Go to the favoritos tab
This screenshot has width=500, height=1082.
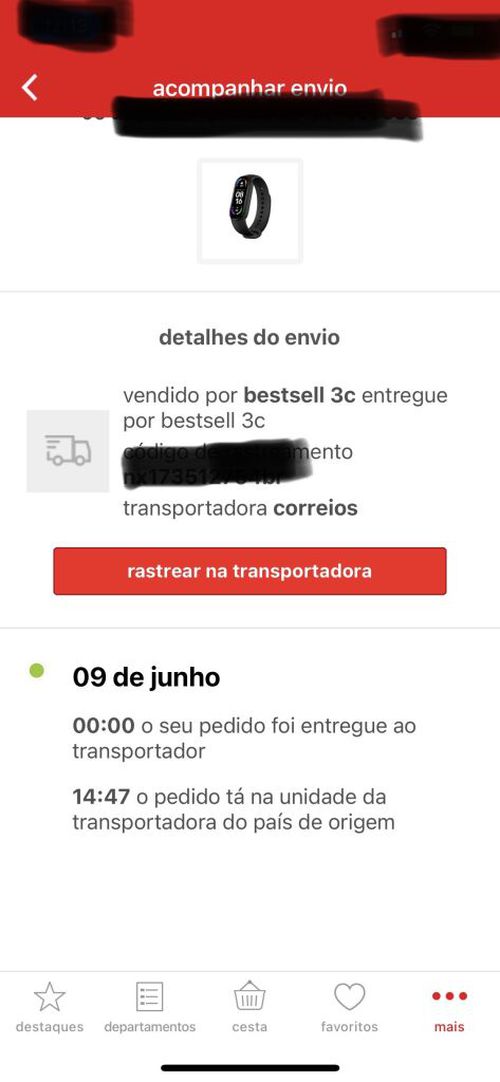click(350, 1007)
